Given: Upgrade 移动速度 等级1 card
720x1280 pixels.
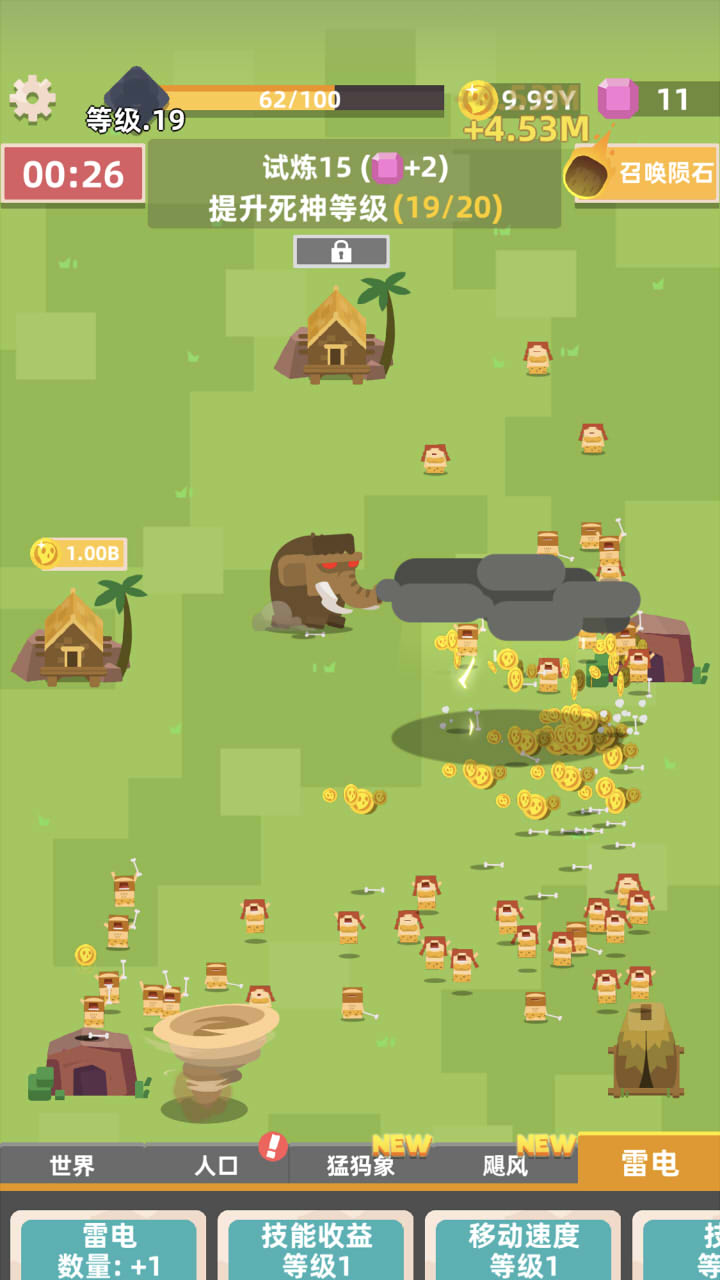Looking at the screenshot, I should pyautogui.click(x=523, y=1248).
